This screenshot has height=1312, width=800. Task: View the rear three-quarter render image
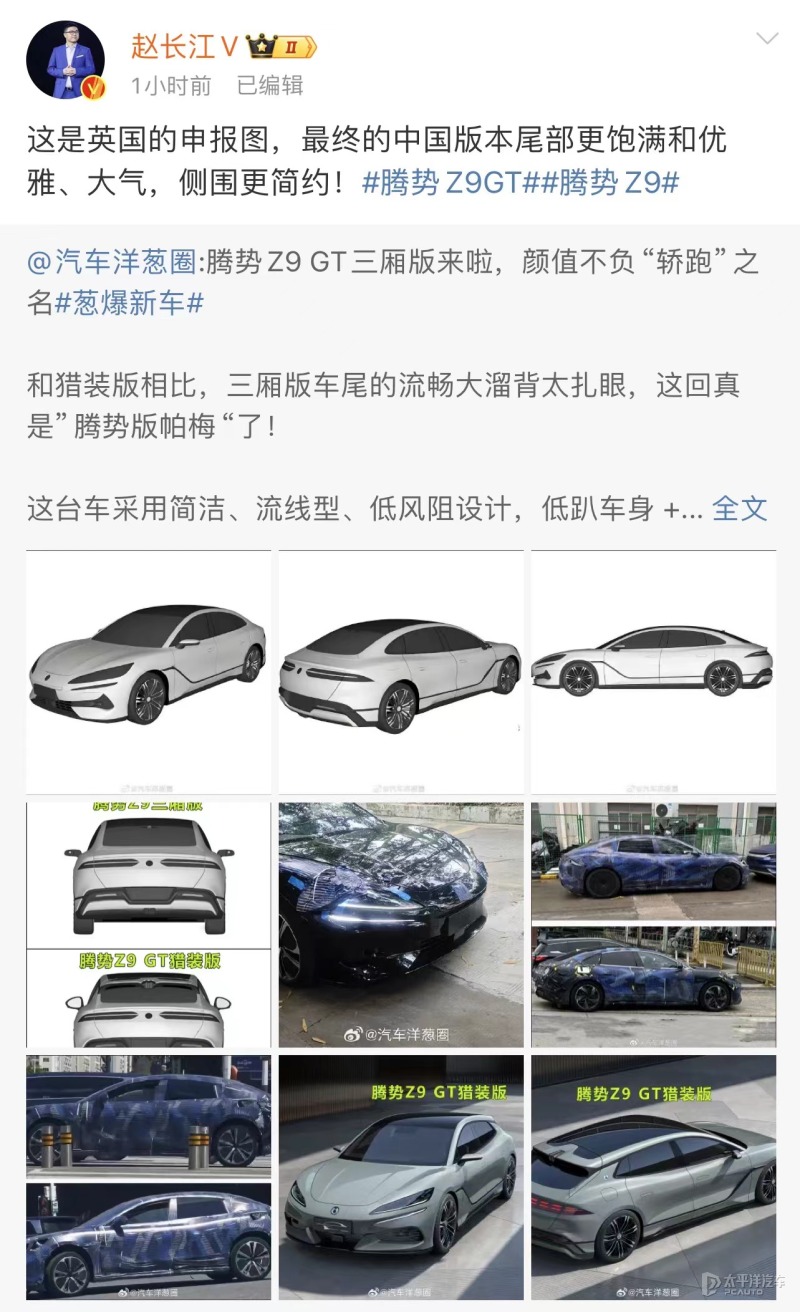coord(400,671)
